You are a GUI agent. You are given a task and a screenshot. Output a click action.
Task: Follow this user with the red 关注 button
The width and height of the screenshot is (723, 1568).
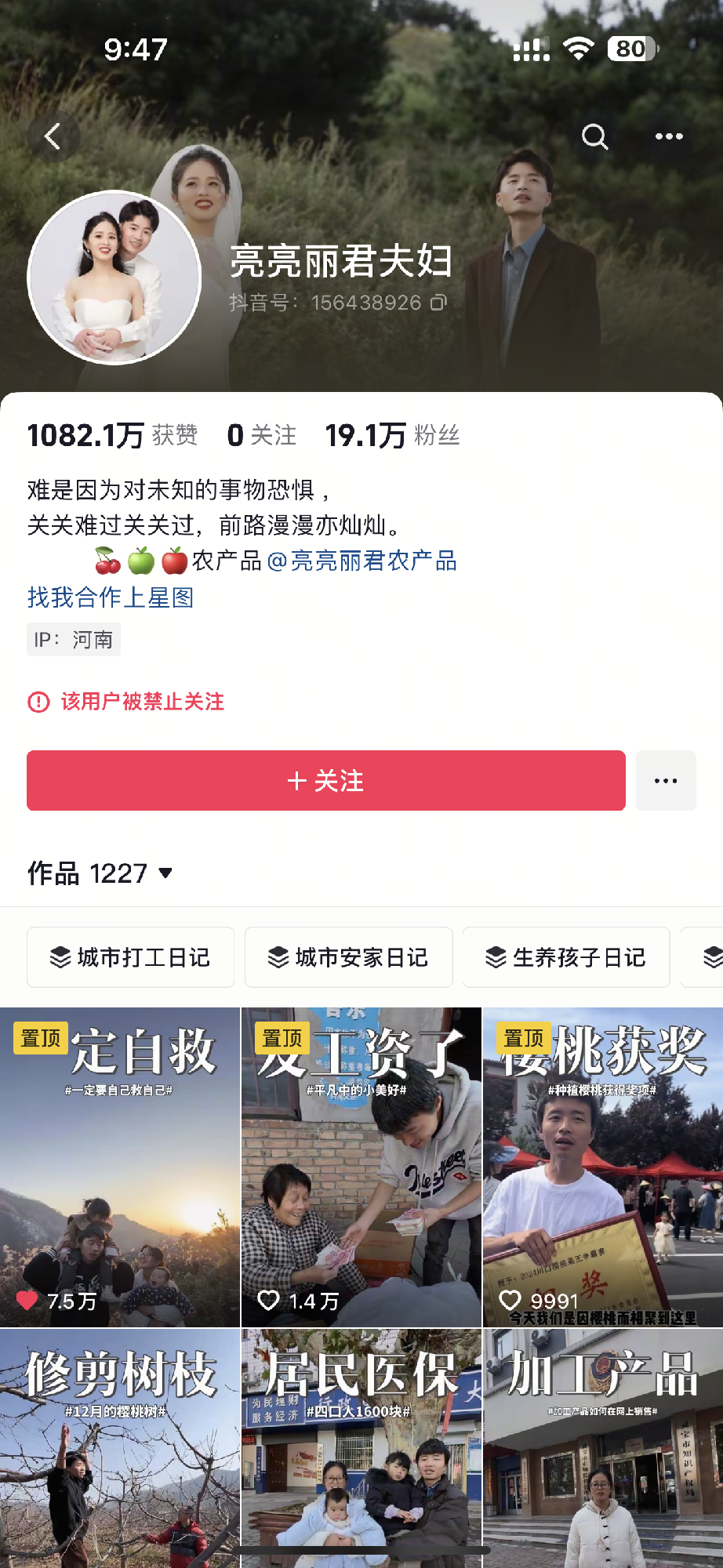326,781
